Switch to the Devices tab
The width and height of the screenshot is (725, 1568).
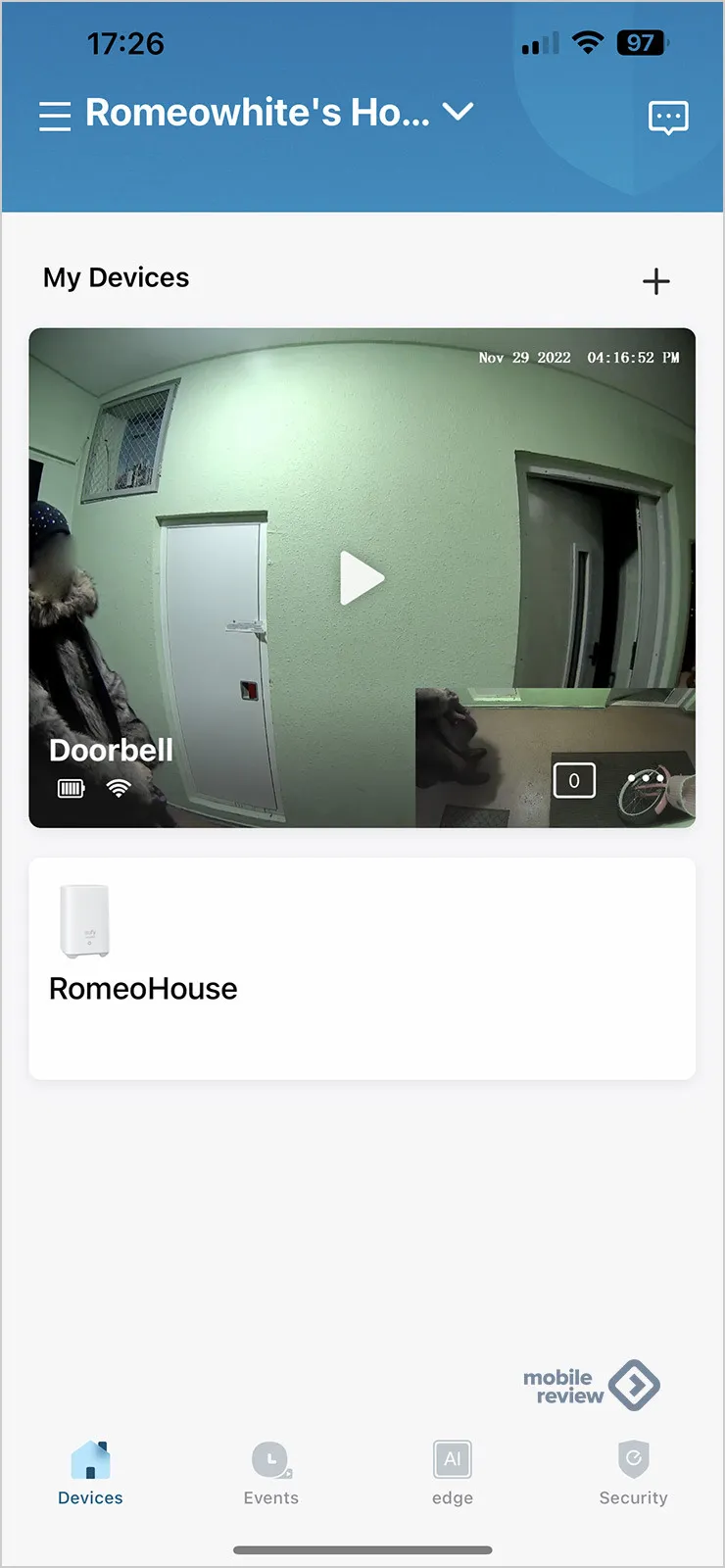point(90,1473)
